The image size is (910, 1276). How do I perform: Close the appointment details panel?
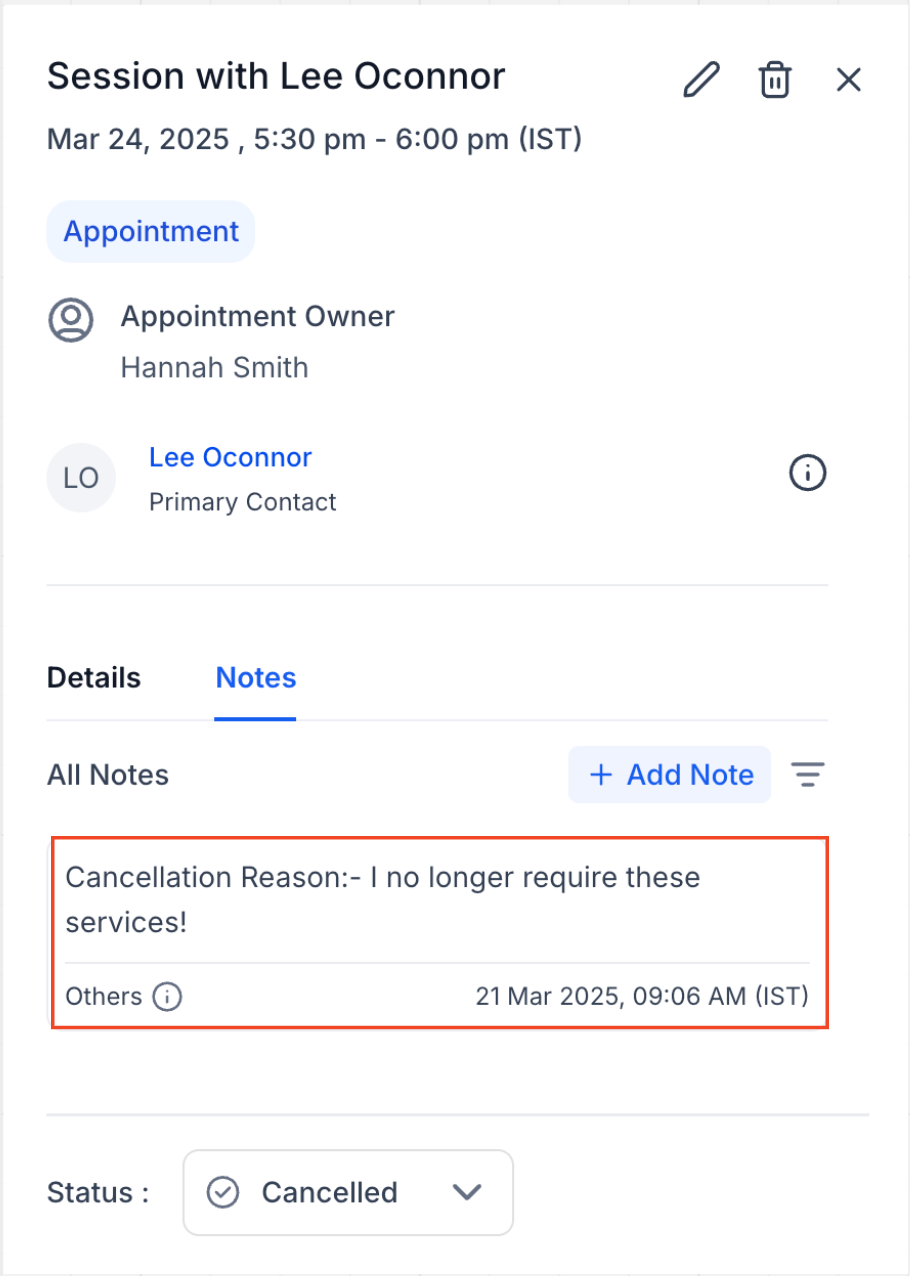click(x=848, y=80)
